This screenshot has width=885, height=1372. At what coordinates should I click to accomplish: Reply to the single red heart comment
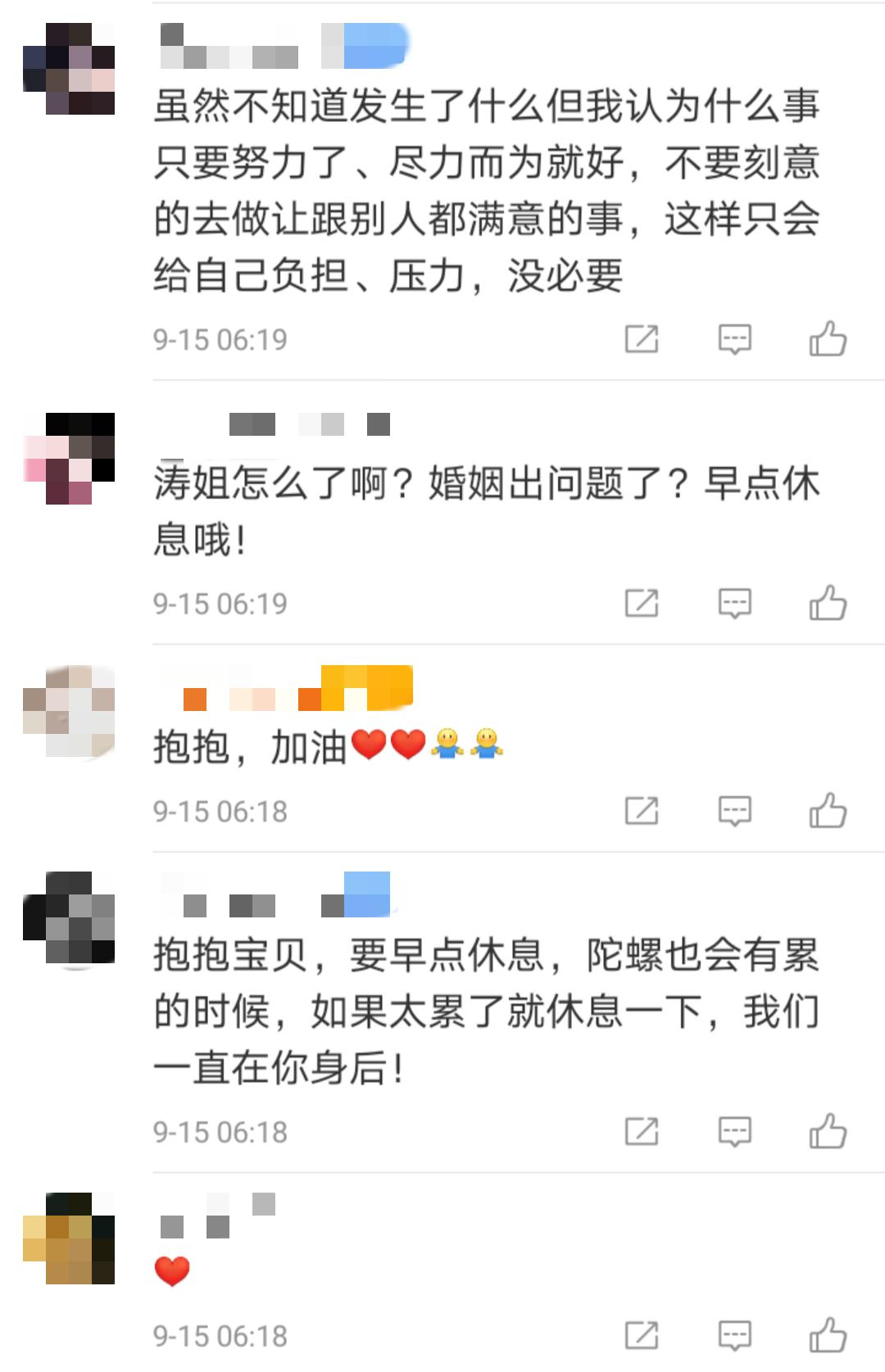tap(734, 1335)
